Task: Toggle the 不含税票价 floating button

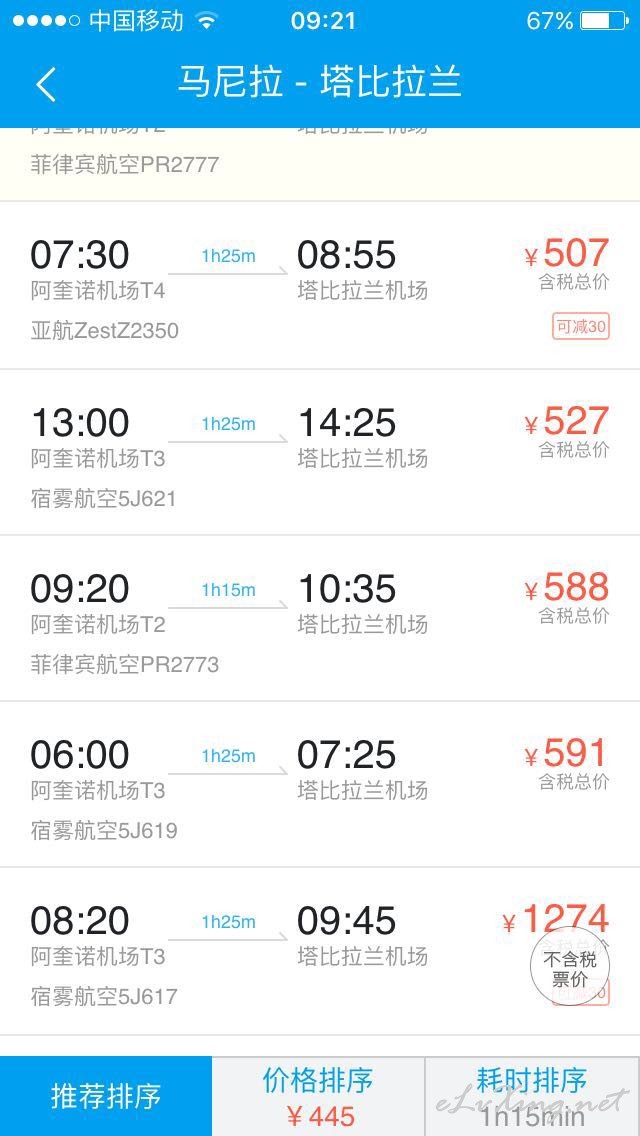Action: [570, 969]
